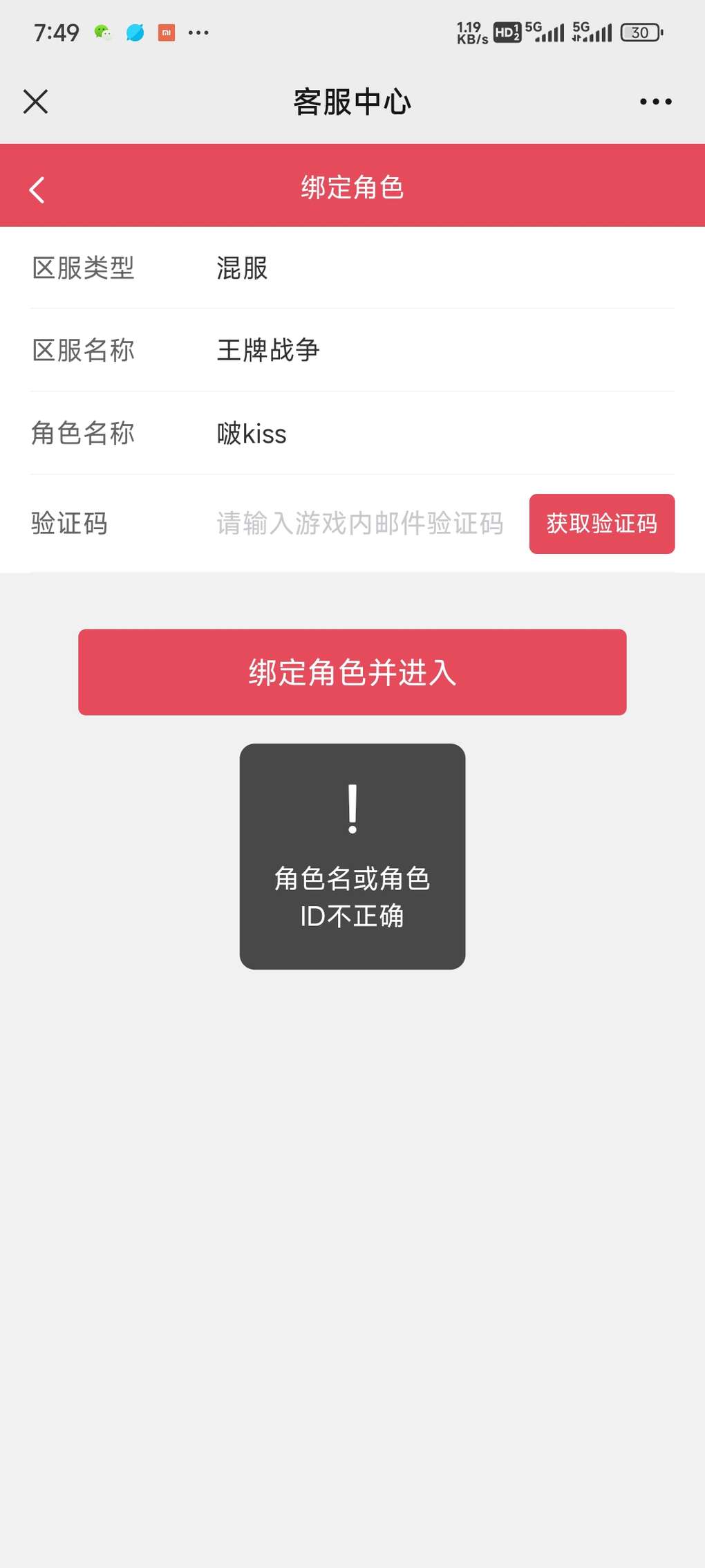Image resolution: width=705 pixels, height=1568 pixels.
Task: Tap 绑定角色并进入 button
Action: pos(352,672)
